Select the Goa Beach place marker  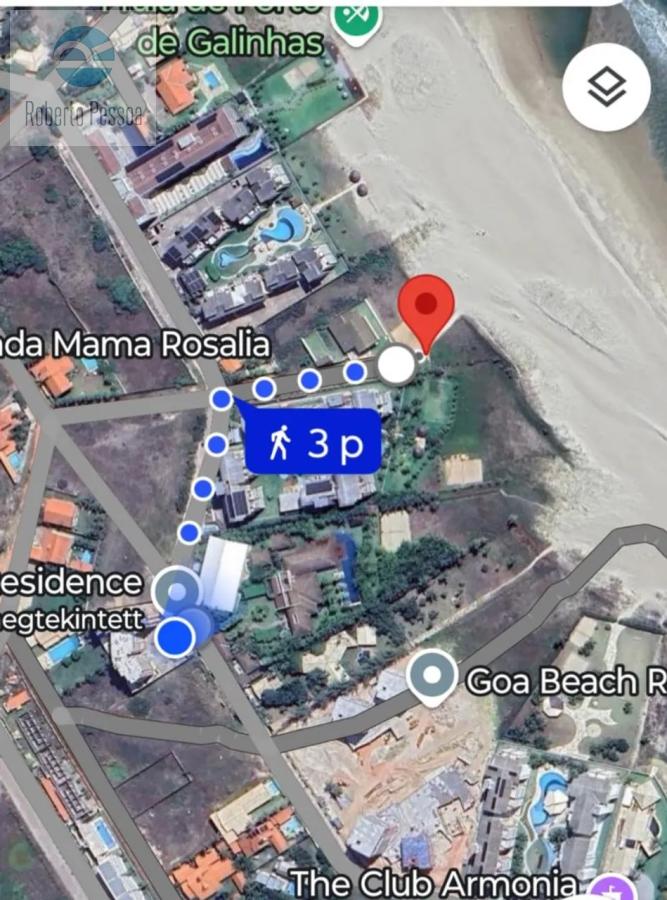pos(433,677)
